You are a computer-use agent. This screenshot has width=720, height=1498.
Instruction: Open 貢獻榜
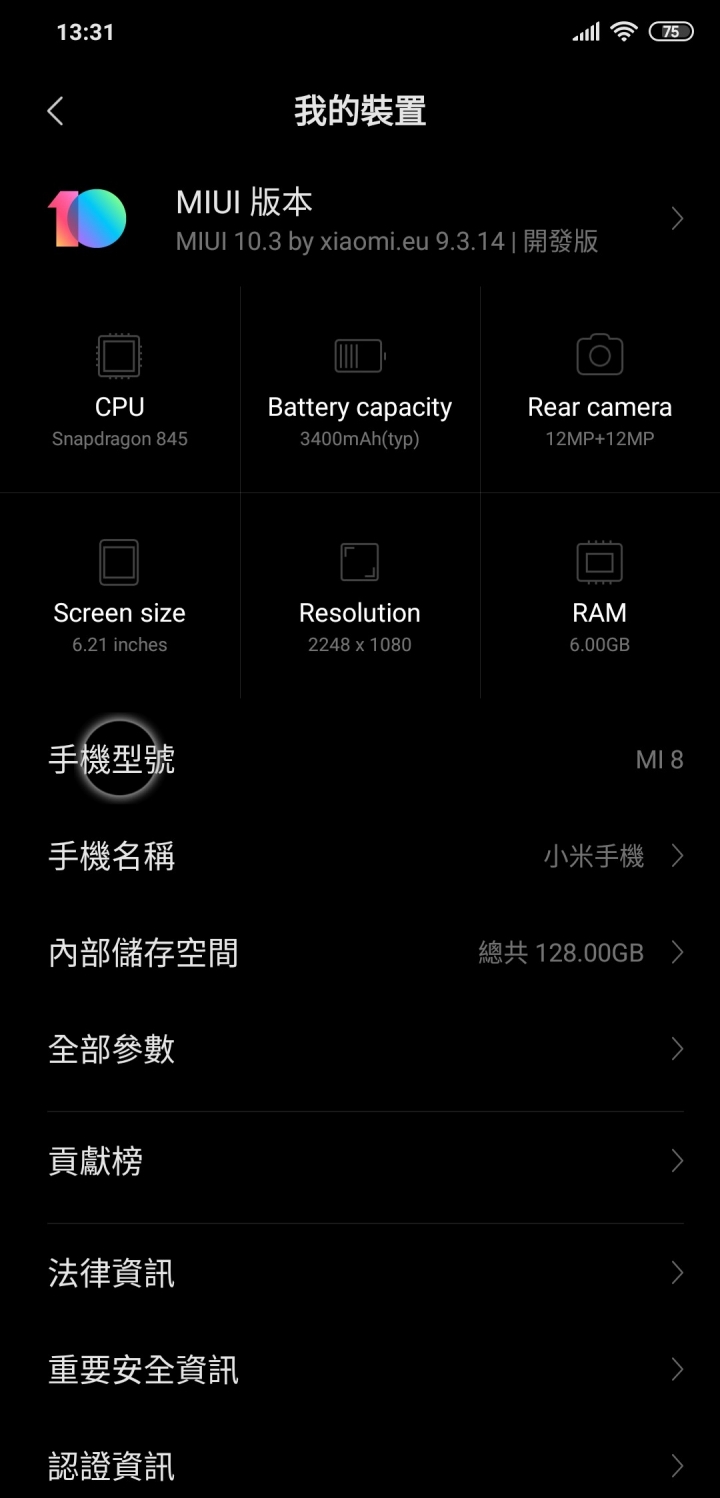360,1161
